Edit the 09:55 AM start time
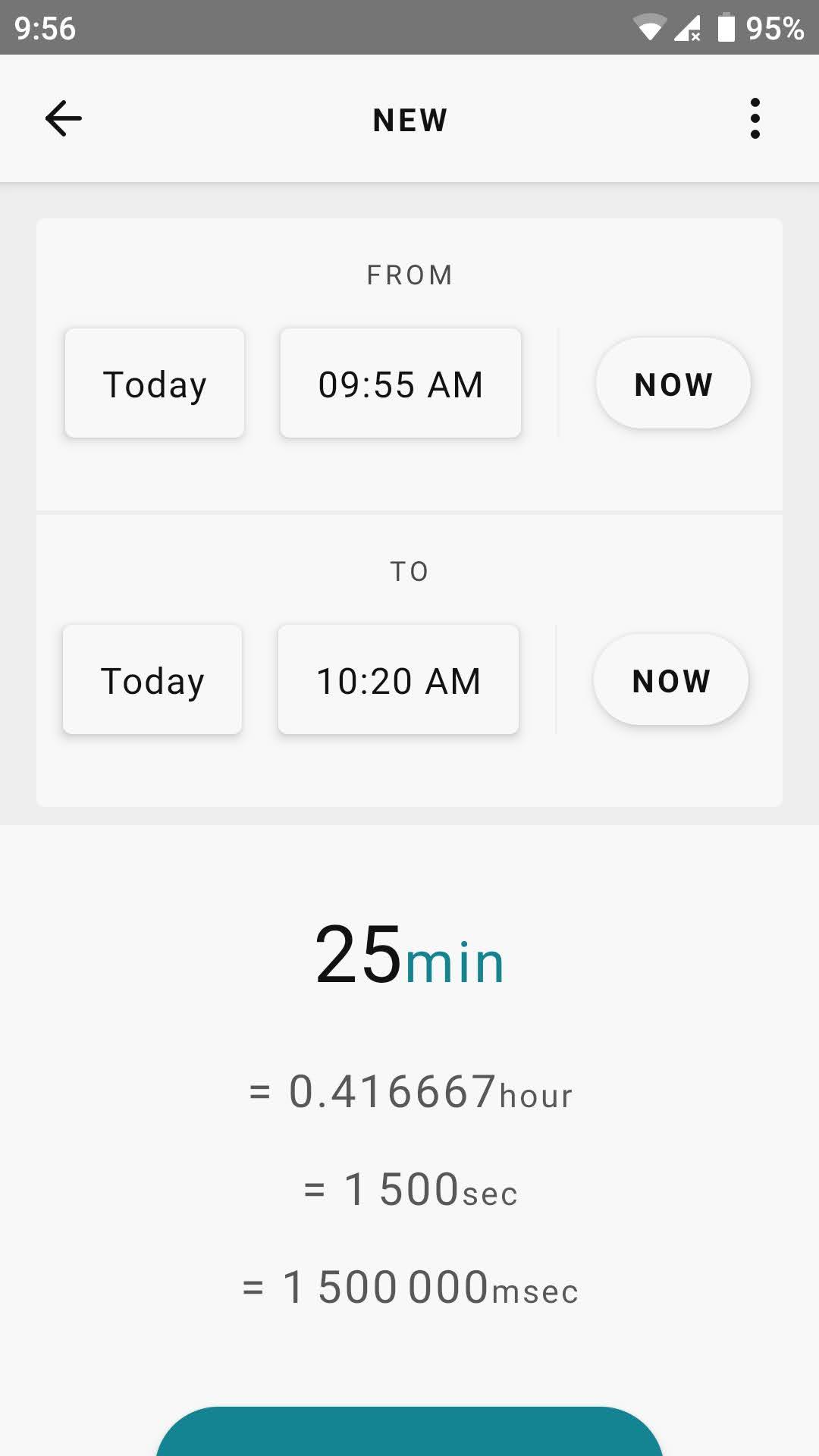 [x=400, y=384]
